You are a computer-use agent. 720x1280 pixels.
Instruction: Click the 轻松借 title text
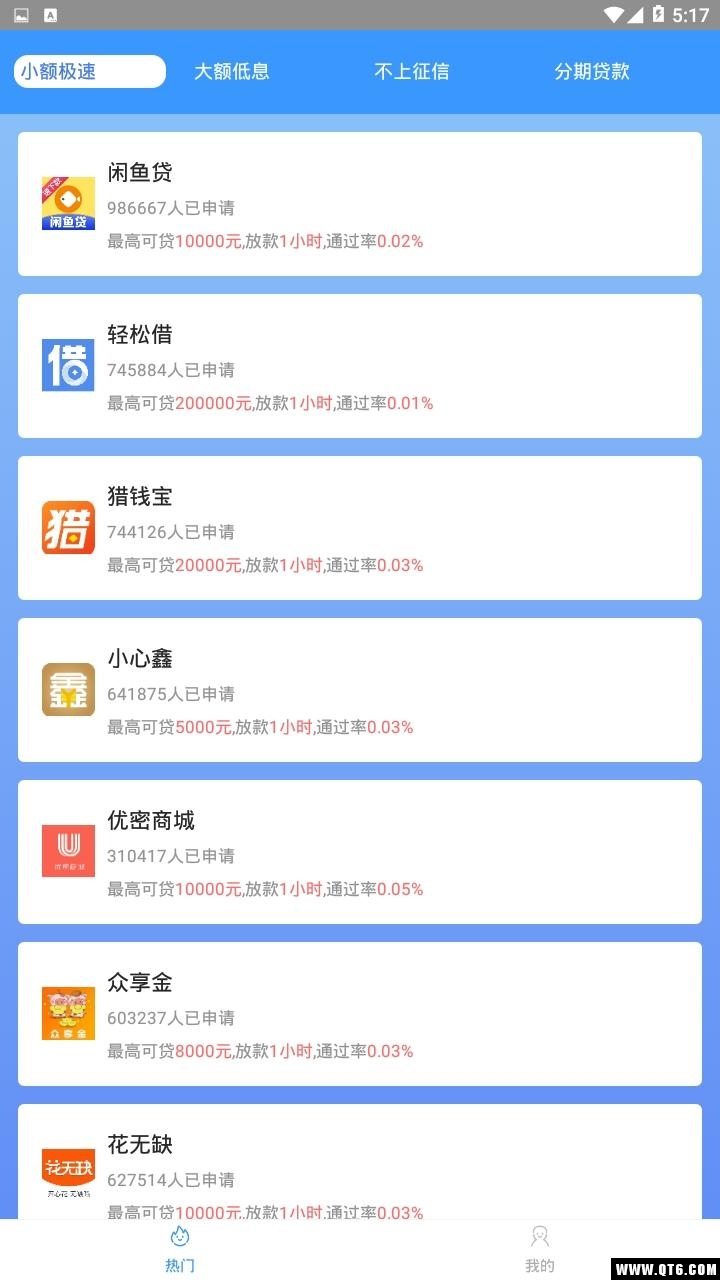click(138, 334)
